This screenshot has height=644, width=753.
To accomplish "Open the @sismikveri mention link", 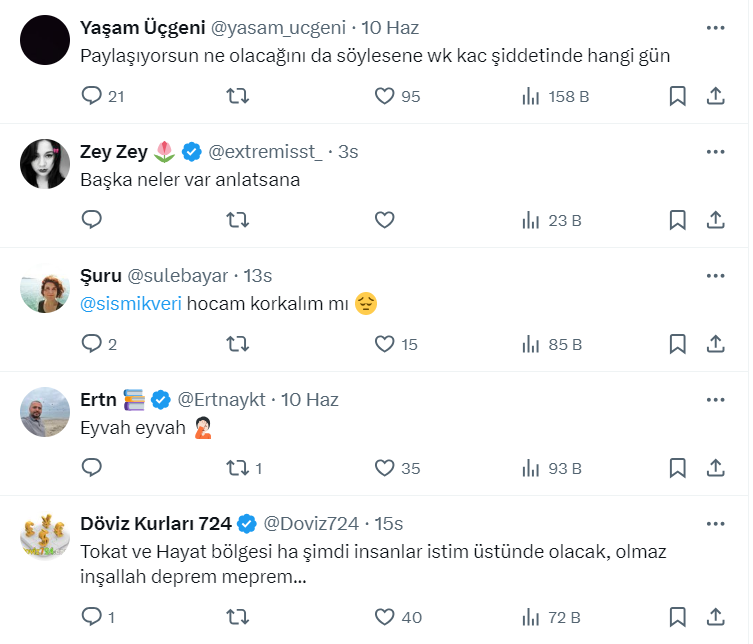I will pos(131,303).
